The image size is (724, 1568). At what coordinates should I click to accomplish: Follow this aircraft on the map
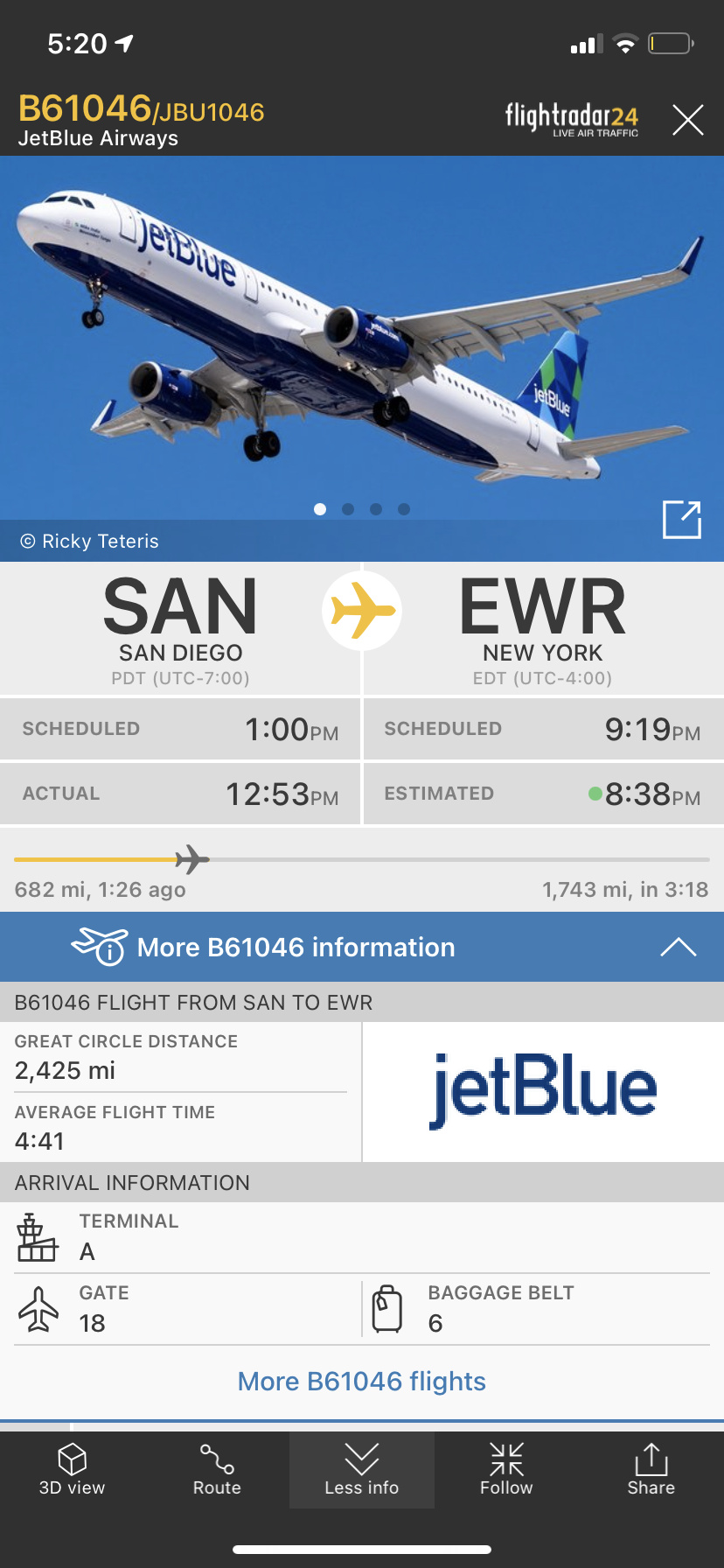(x=506, y=1470)
